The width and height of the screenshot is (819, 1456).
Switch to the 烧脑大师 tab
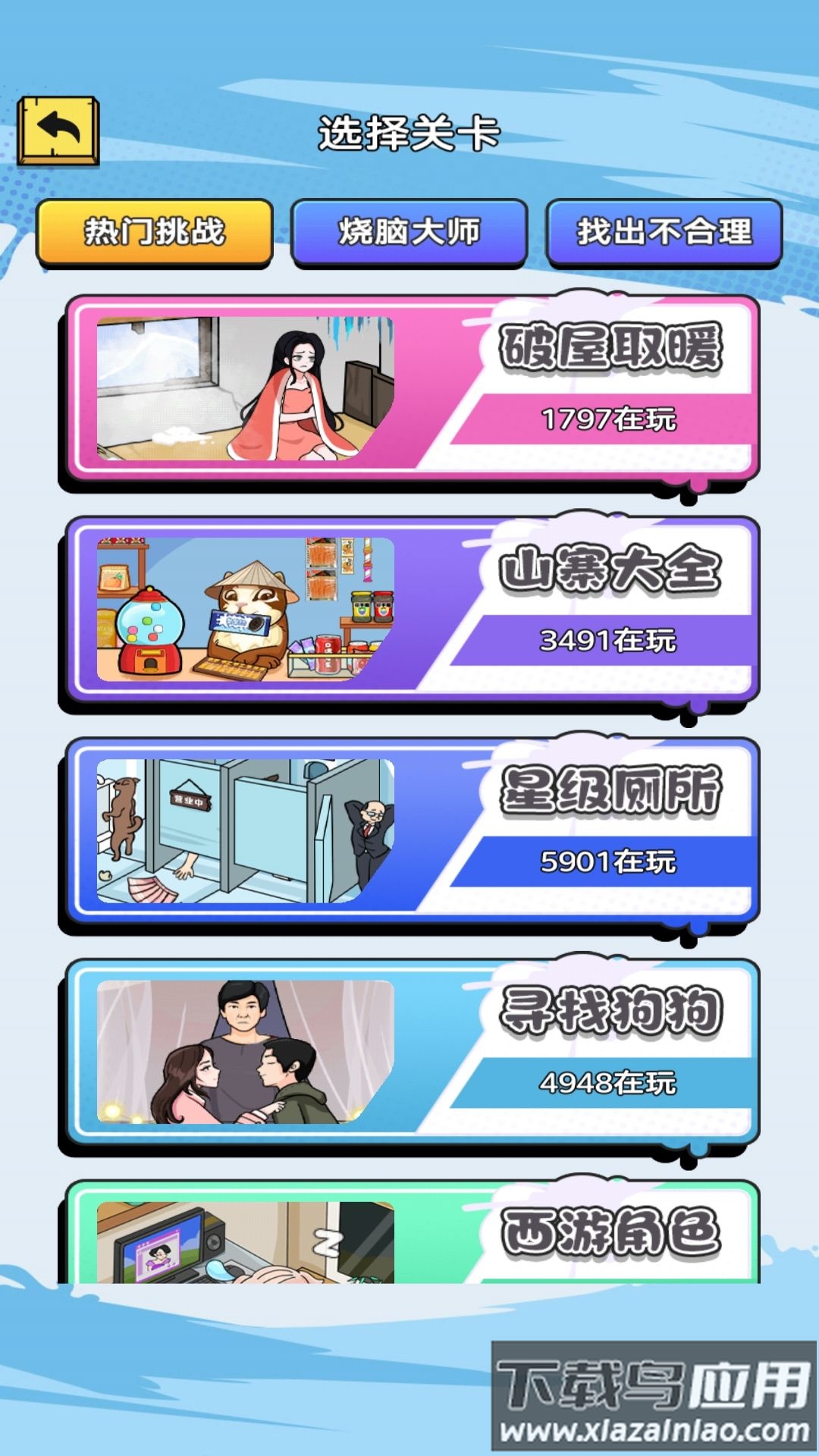[x=409, y=233]
